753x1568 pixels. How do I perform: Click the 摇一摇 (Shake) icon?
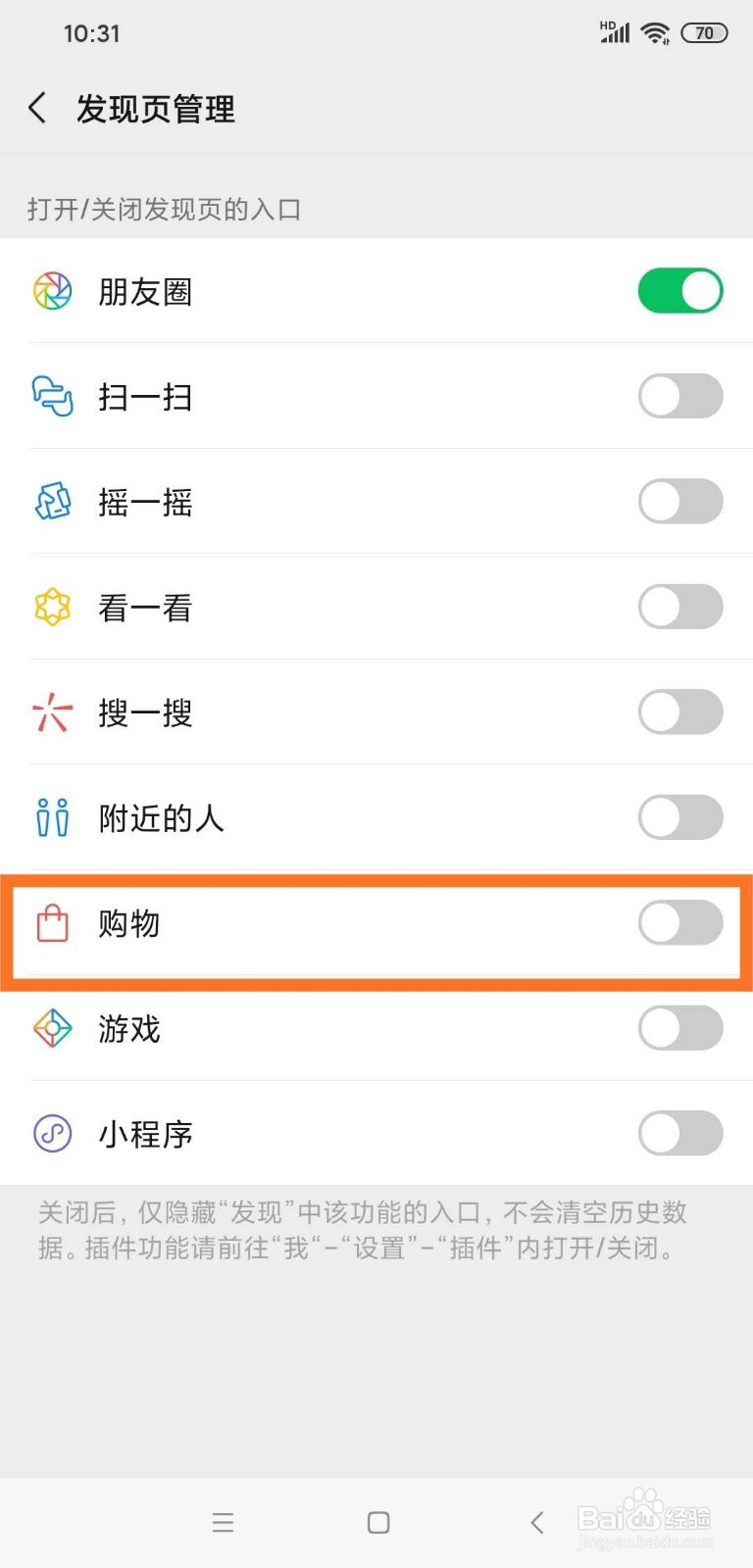coord(52,501)
